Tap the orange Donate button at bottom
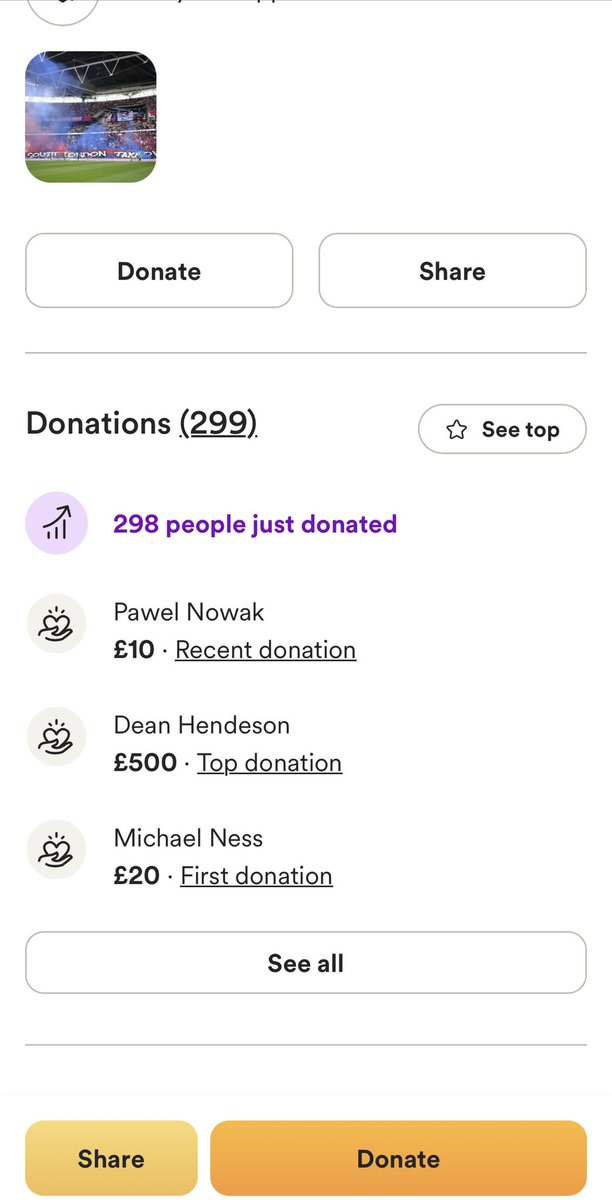This screenshot has height=1200, width=612. 398,1159
